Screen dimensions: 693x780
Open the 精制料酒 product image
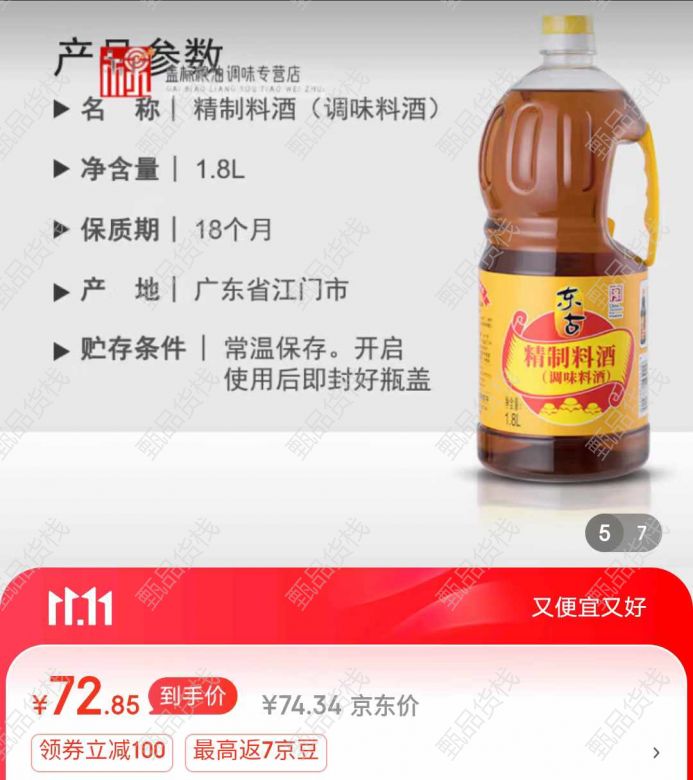coord(566,250)
